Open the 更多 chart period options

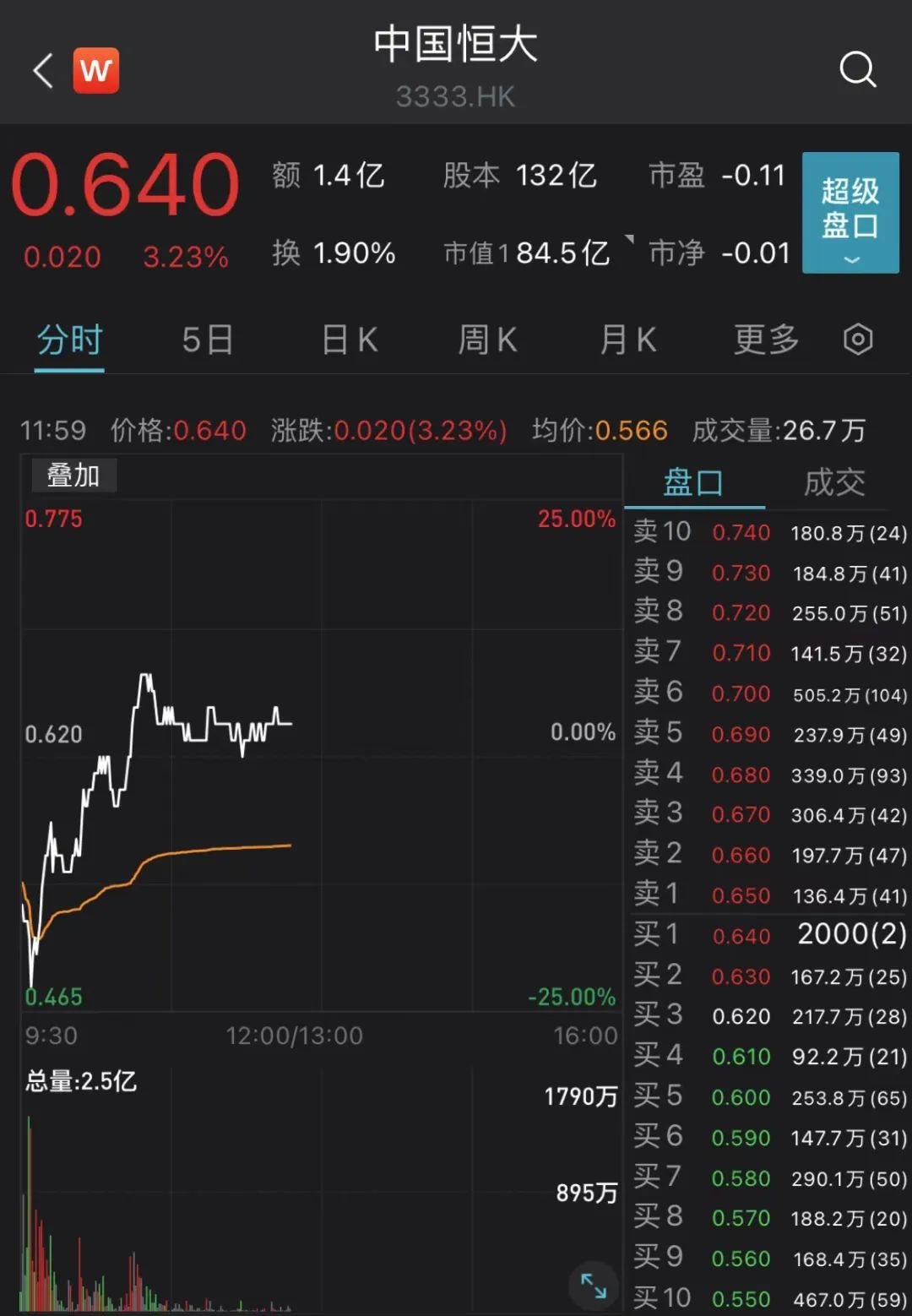[766, 340]
